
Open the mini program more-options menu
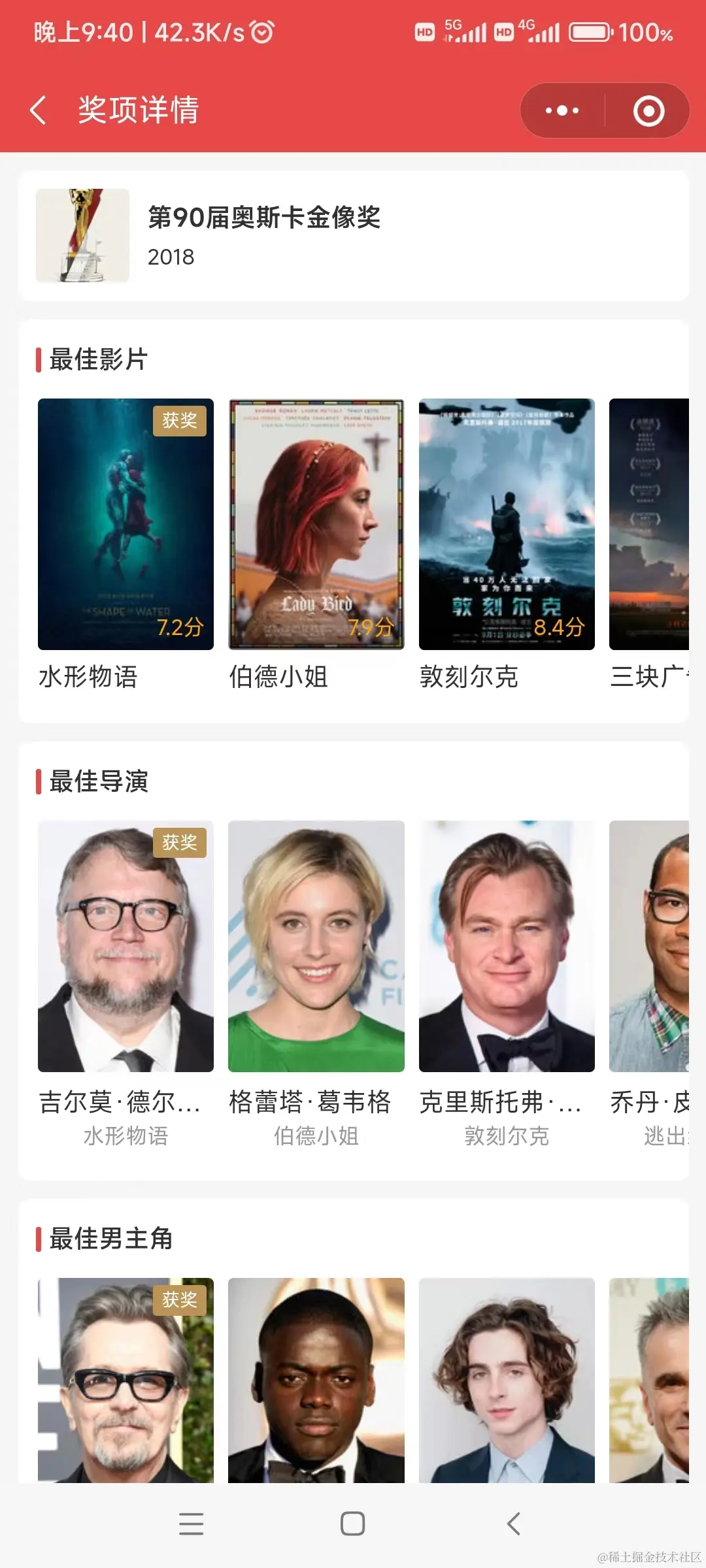click(562, 110)
